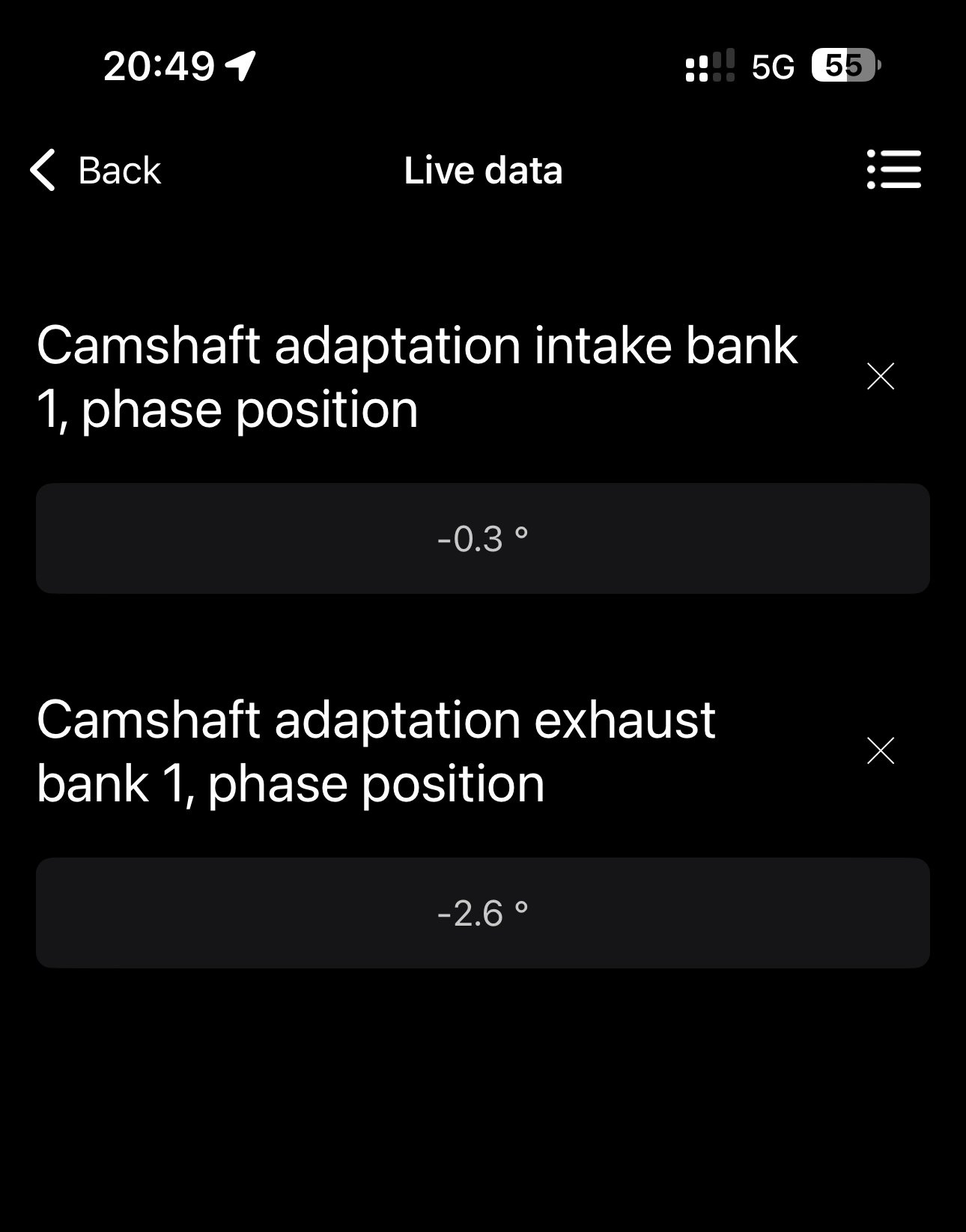Go back from Live data

(96, 170)
